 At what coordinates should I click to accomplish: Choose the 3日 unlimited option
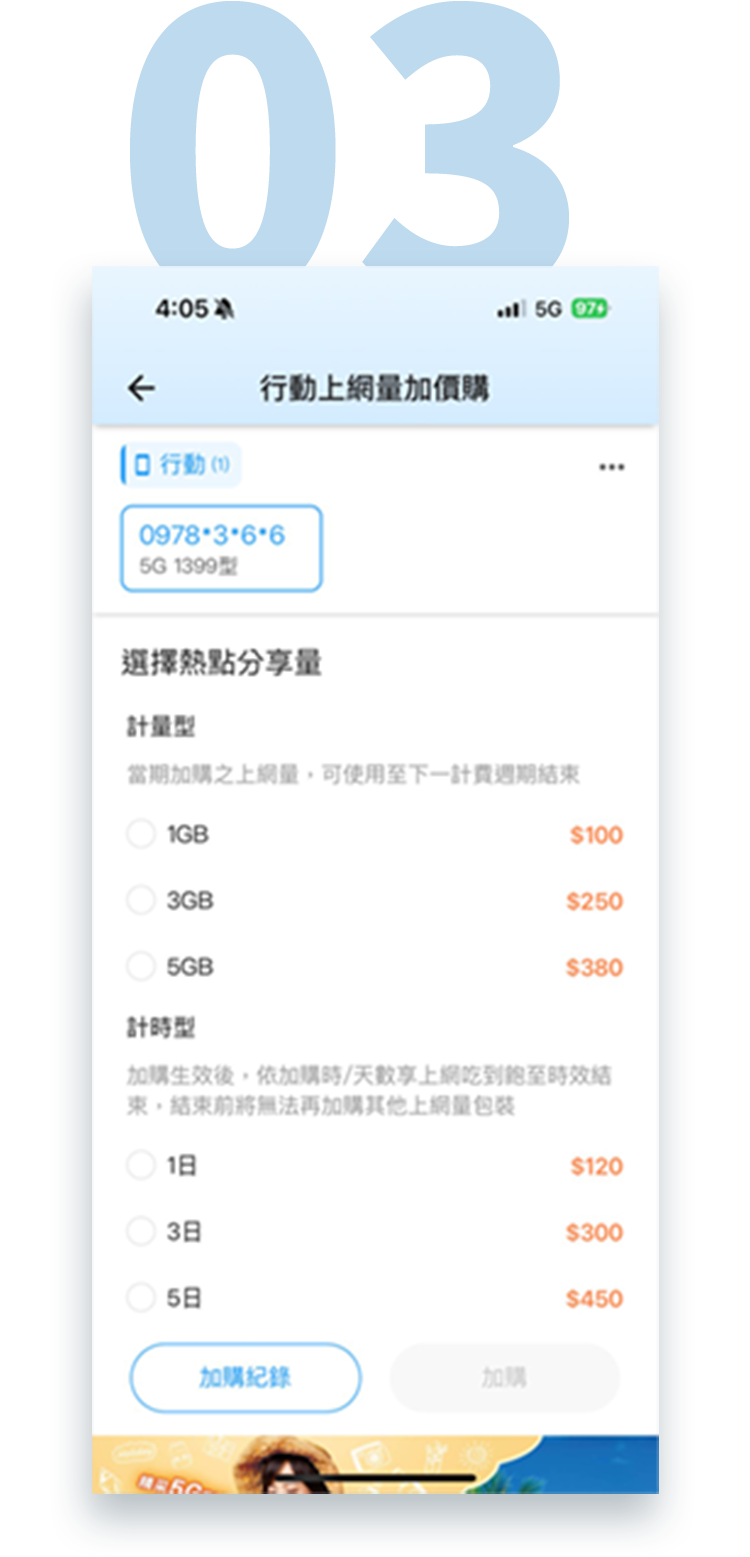pos(141,1231)
